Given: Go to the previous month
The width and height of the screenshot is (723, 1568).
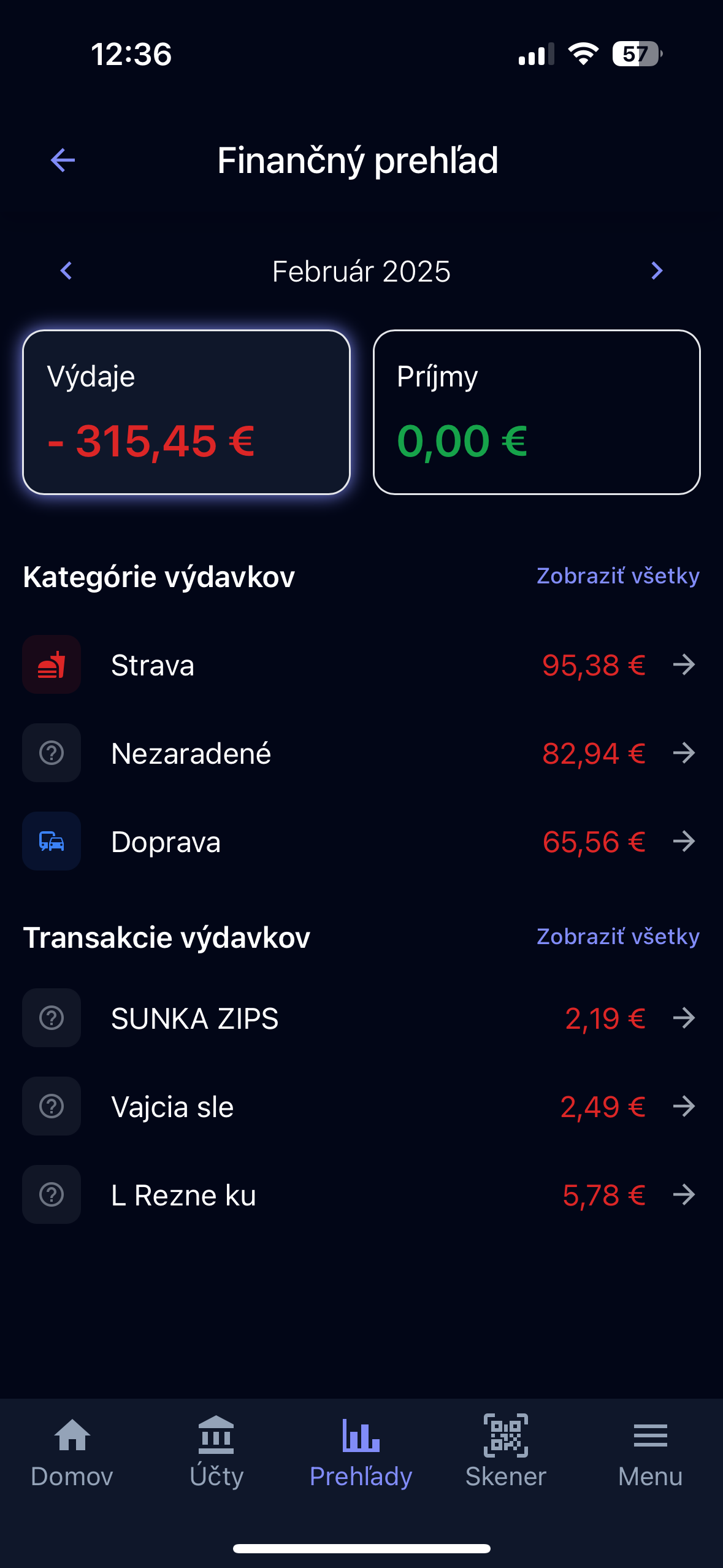Looking at the screenshot, I should pyautogui.click(x=66, y=271).
